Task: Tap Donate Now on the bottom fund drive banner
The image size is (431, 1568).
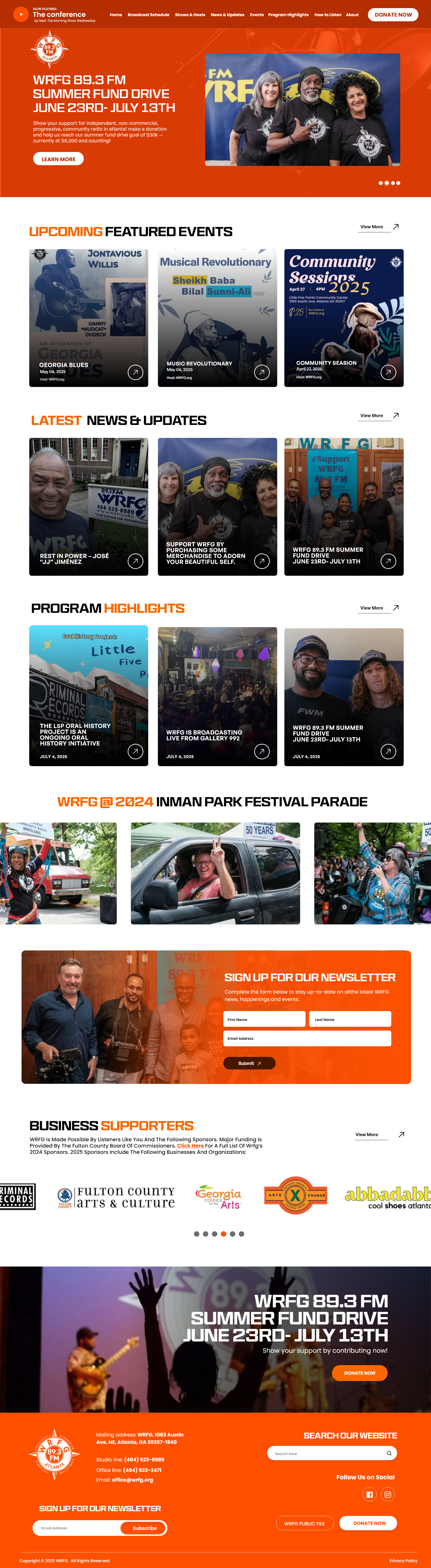Action: pos(359,1373)
